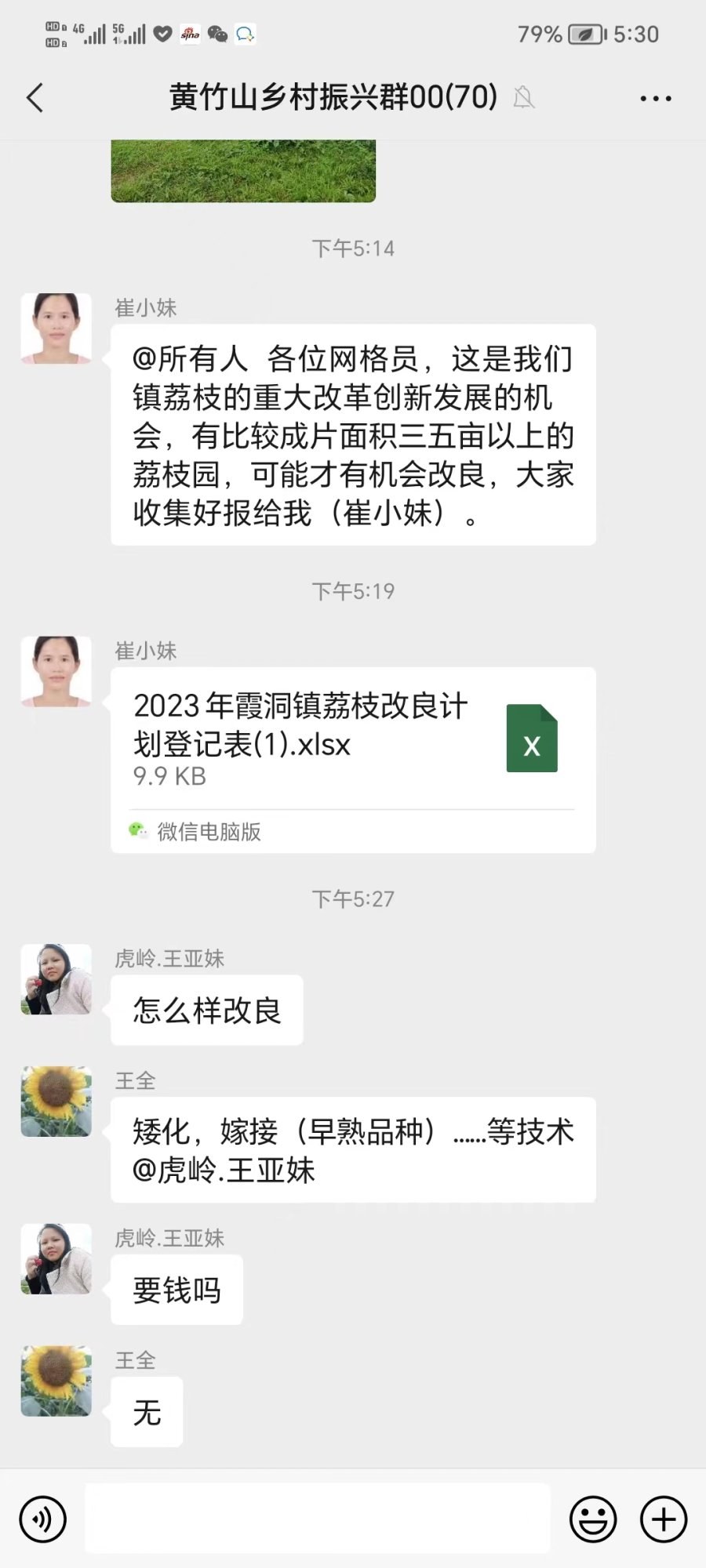This screenshot has width=706, height=1568.
Task: View 崔小妹's avatar beside the @所有人 message
Action: pyautogui.click(x=56, y=328)
